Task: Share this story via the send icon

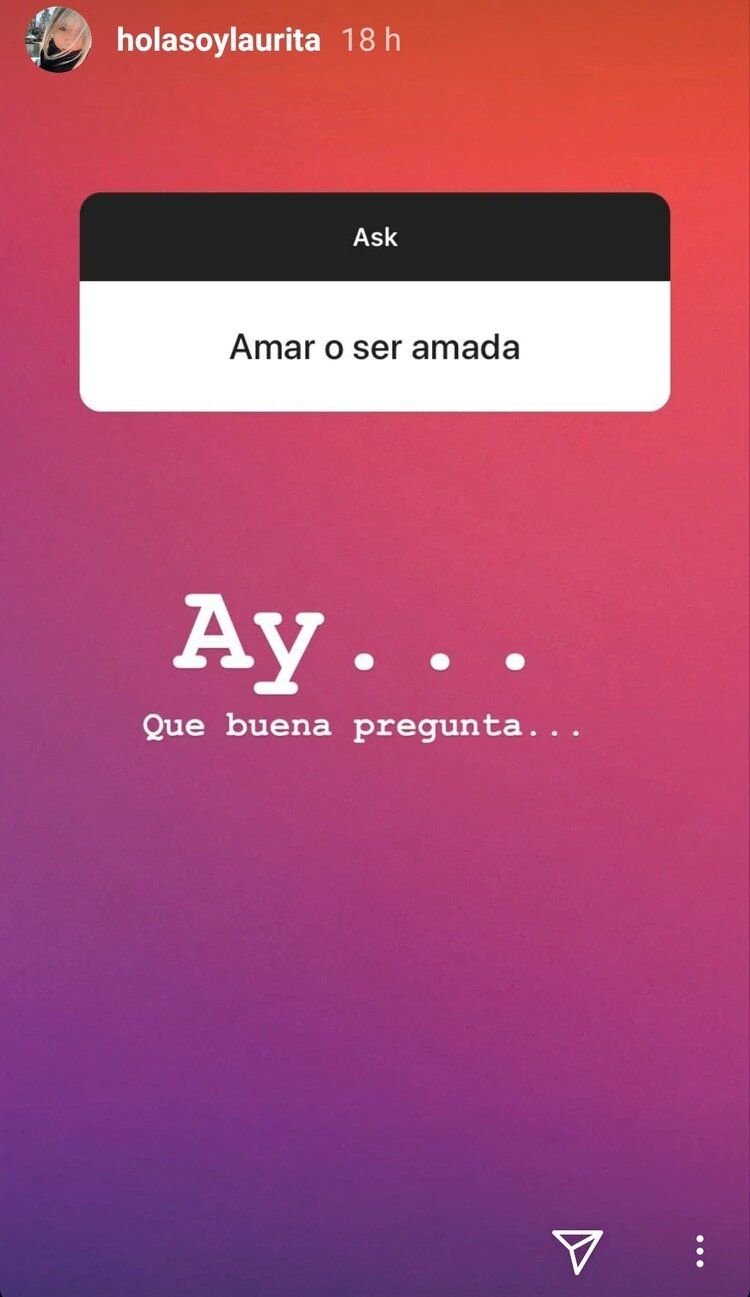Action: point(577,1250)
